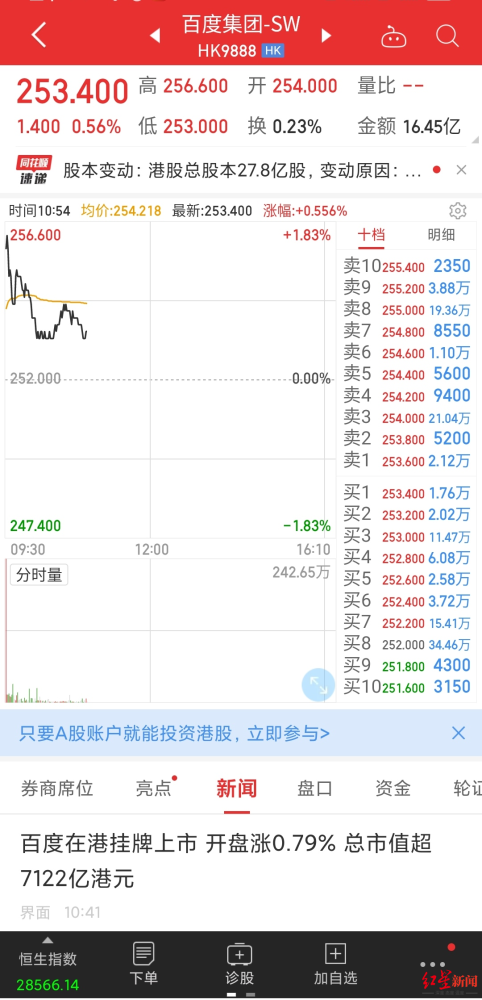The image size is (482, 1000).
Task: Go back using the top-left arrow
Action: pos(39,35)
